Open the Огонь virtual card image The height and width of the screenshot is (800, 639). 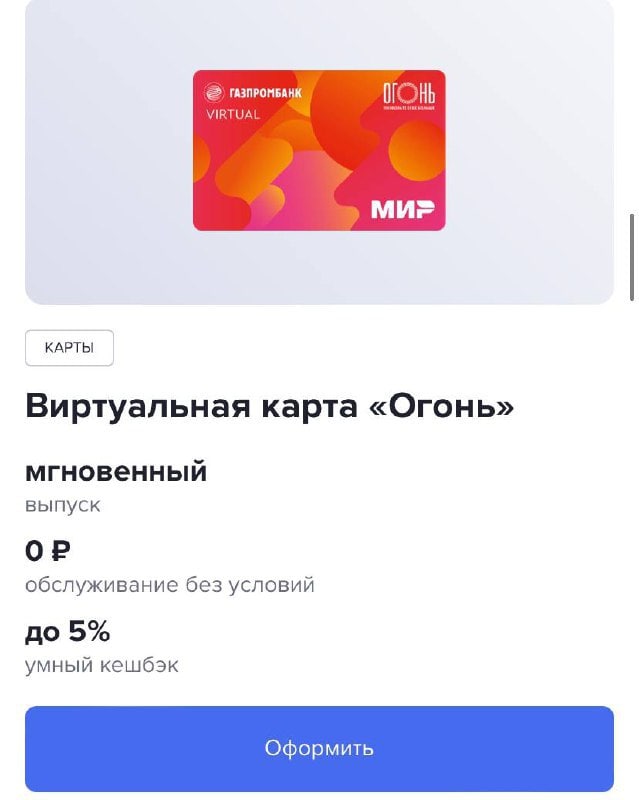point(319,150)
